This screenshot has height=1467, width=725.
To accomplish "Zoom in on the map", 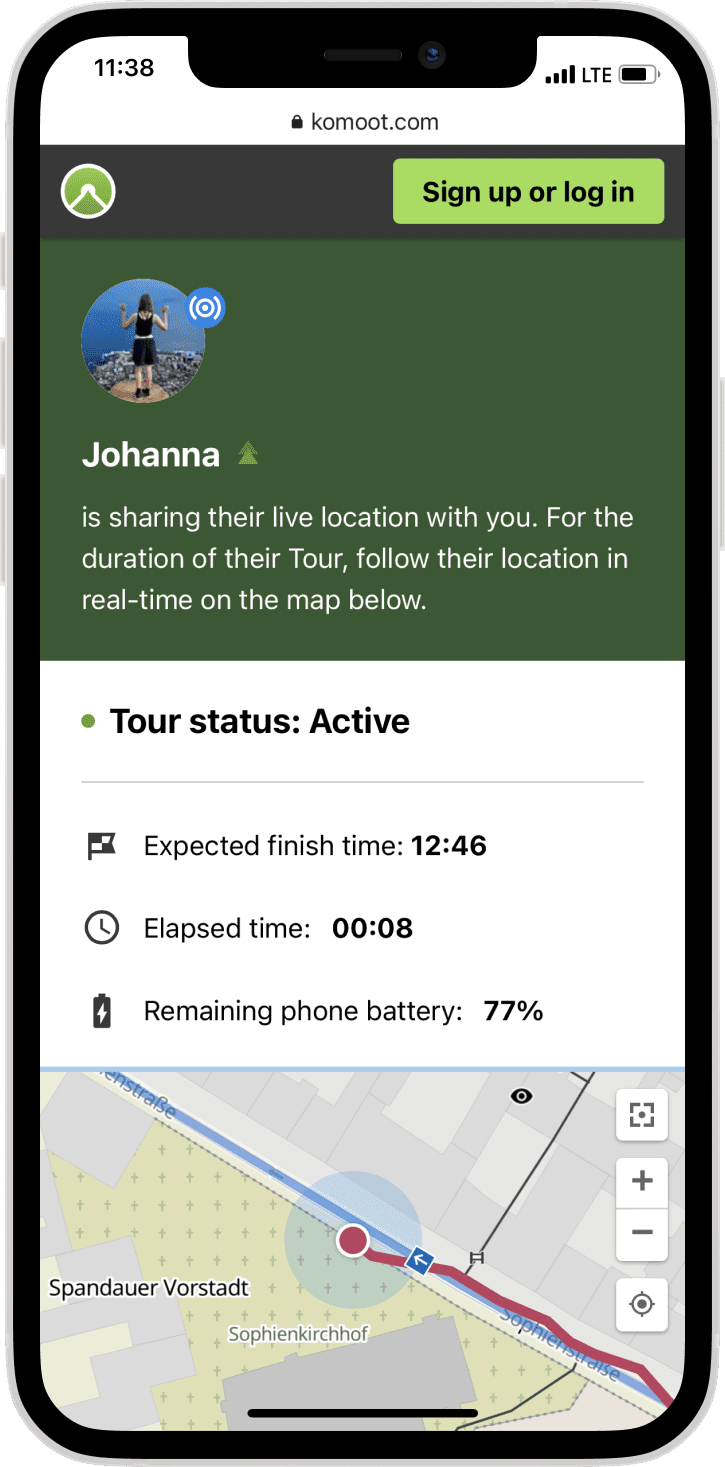I will point(642,1181).
